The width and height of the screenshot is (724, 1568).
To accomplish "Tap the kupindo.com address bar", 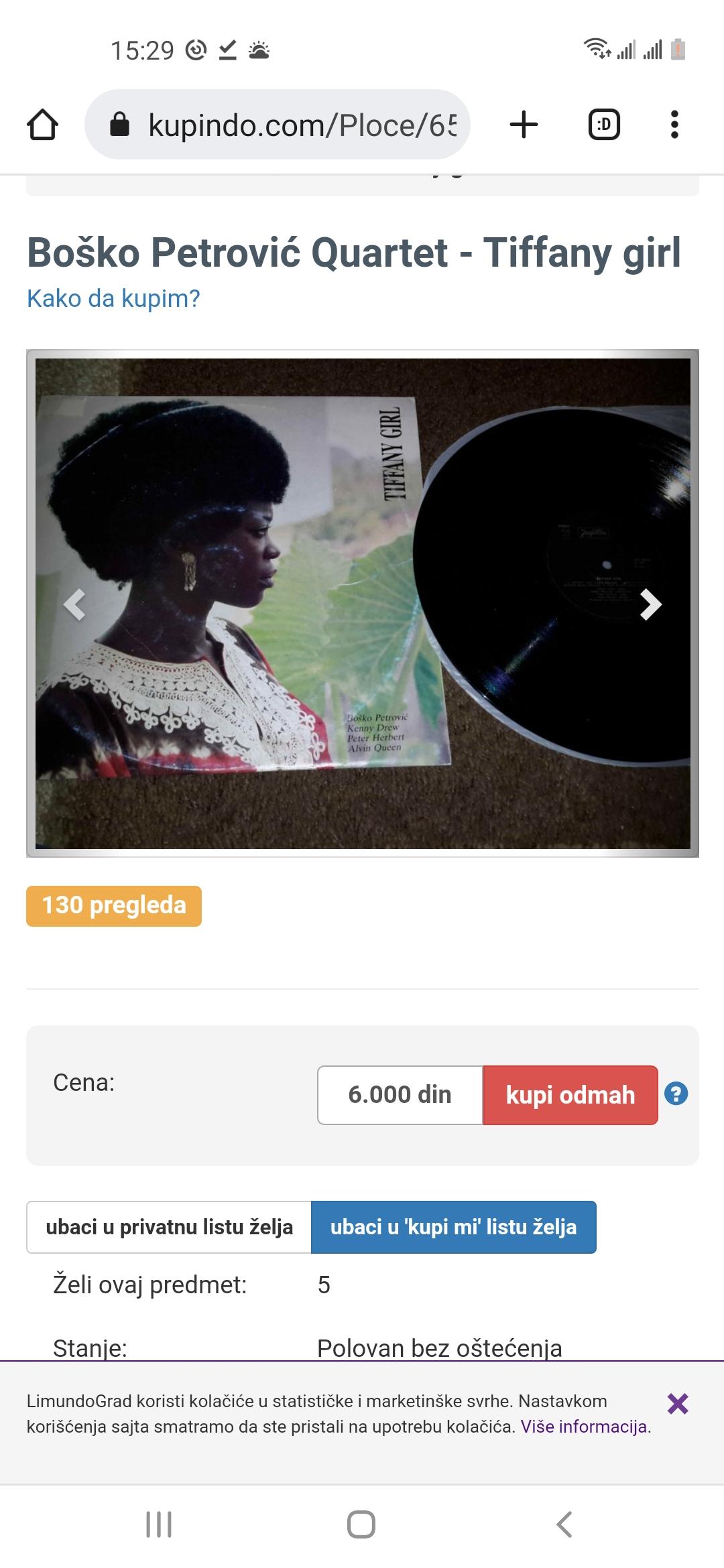I will coord(278,125).
